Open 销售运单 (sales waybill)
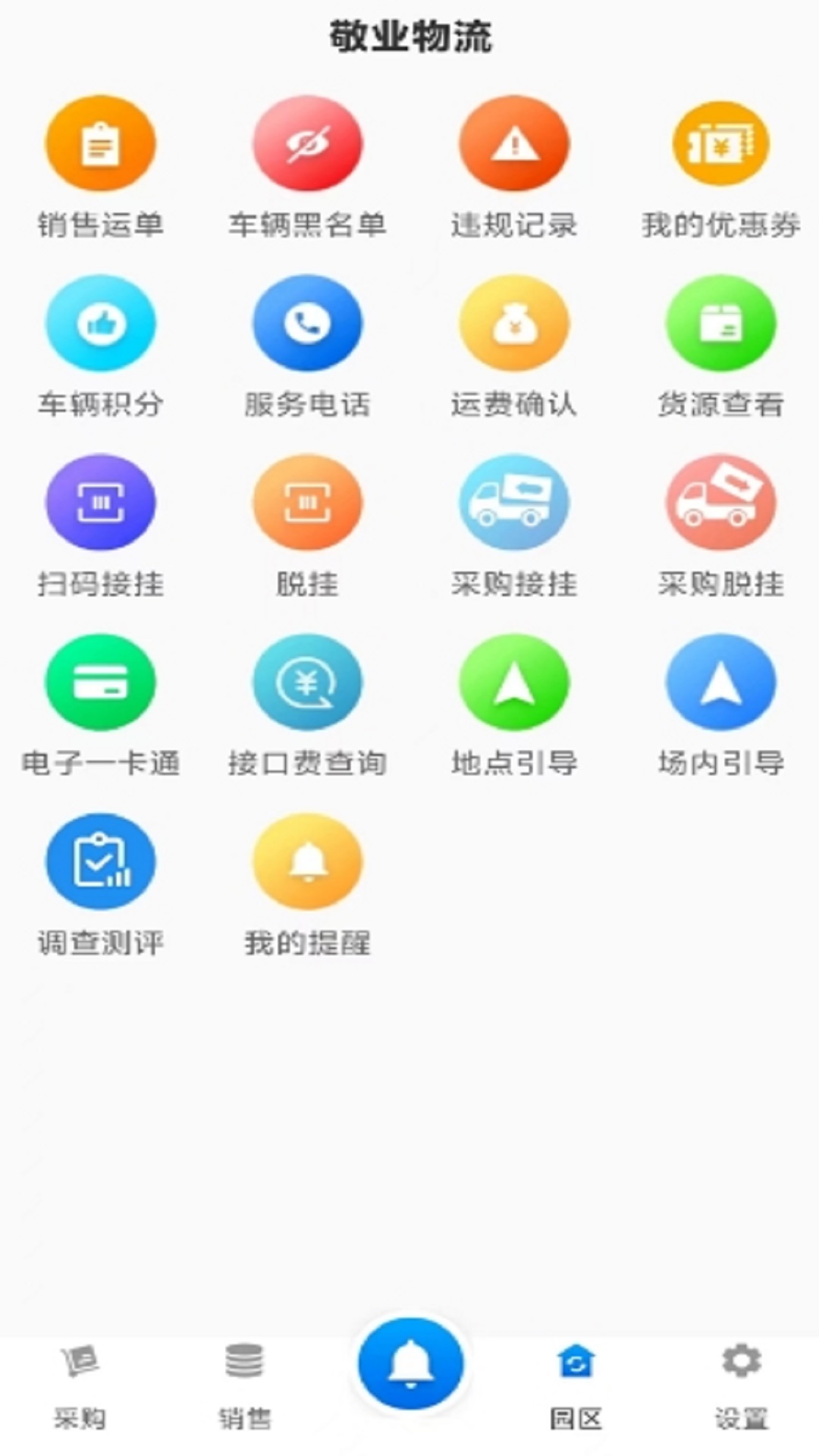The image size is (819, 1456). pos(101,144)
